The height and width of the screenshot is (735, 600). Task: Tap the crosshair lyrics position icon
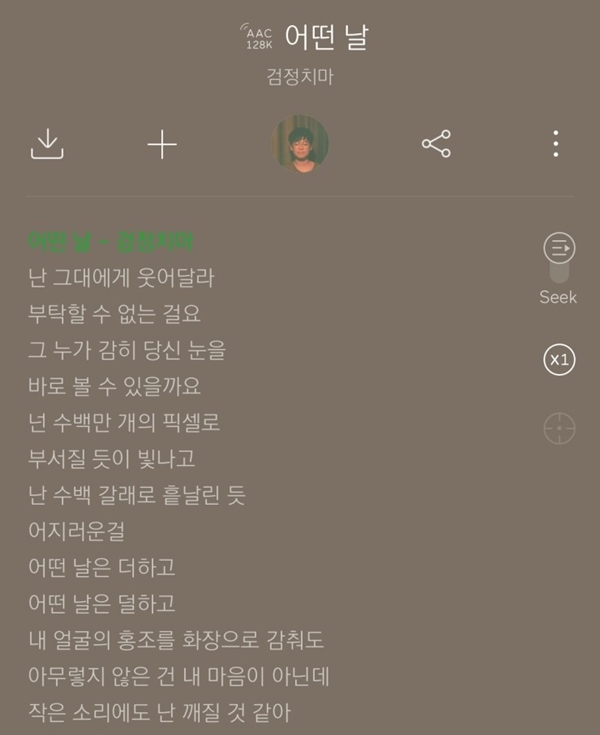pos(559,428)
